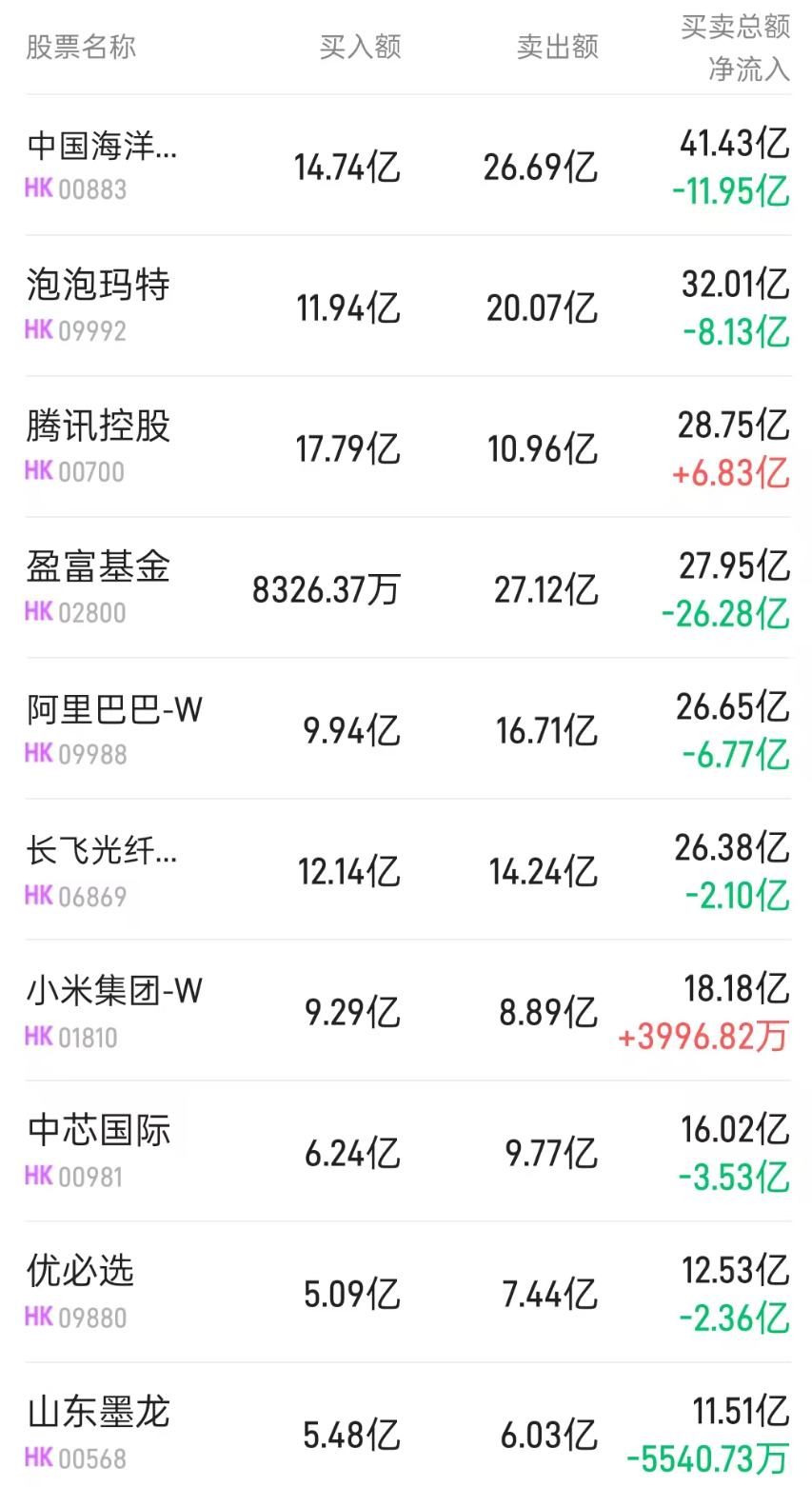The height and width of the screenshot is (1487, 812).
Task: Sort by the 卖出额 column
Action: [x=557, y=45]
